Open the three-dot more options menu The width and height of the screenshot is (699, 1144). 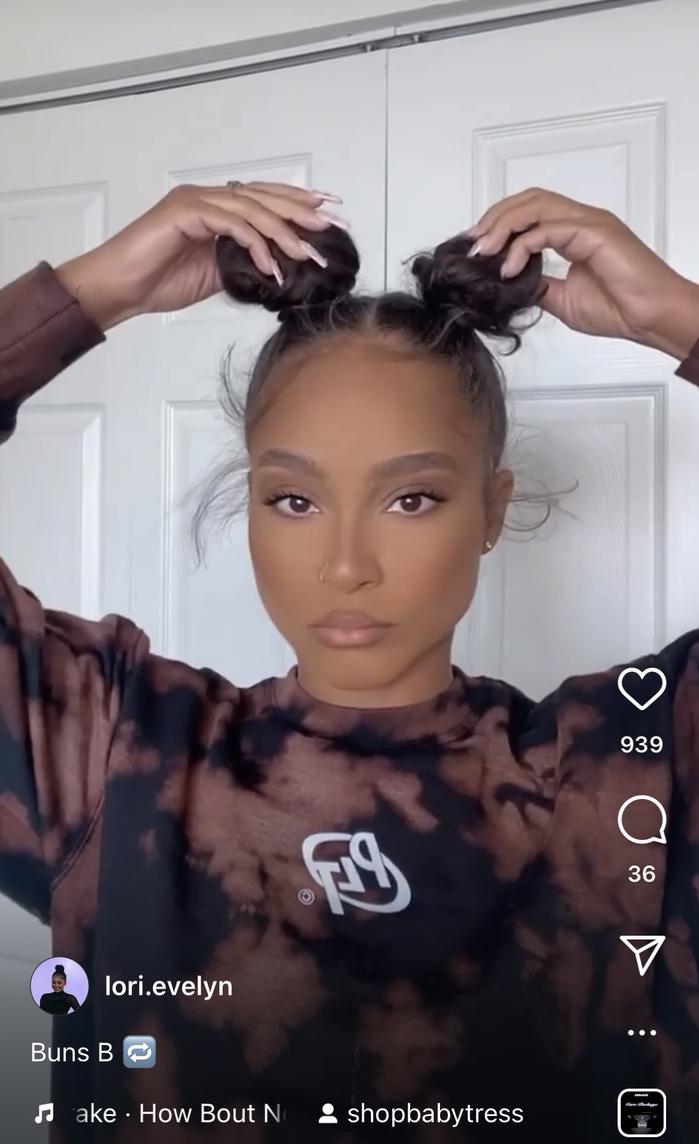tap(641, 1032)
